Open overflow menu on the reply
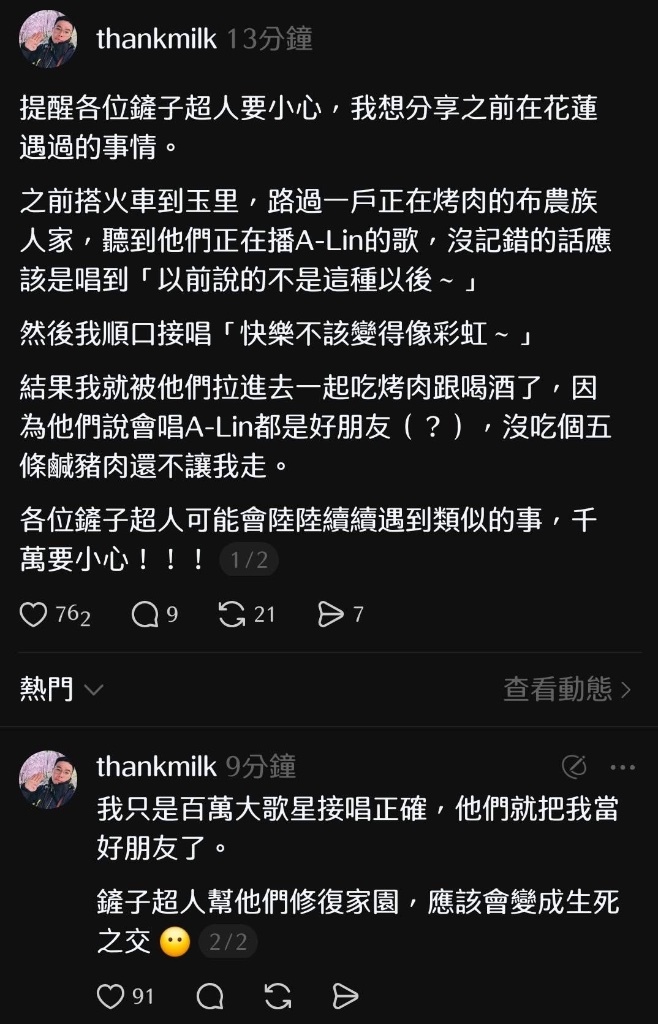This screenshot has width=658, height=1024. [622, 768]
